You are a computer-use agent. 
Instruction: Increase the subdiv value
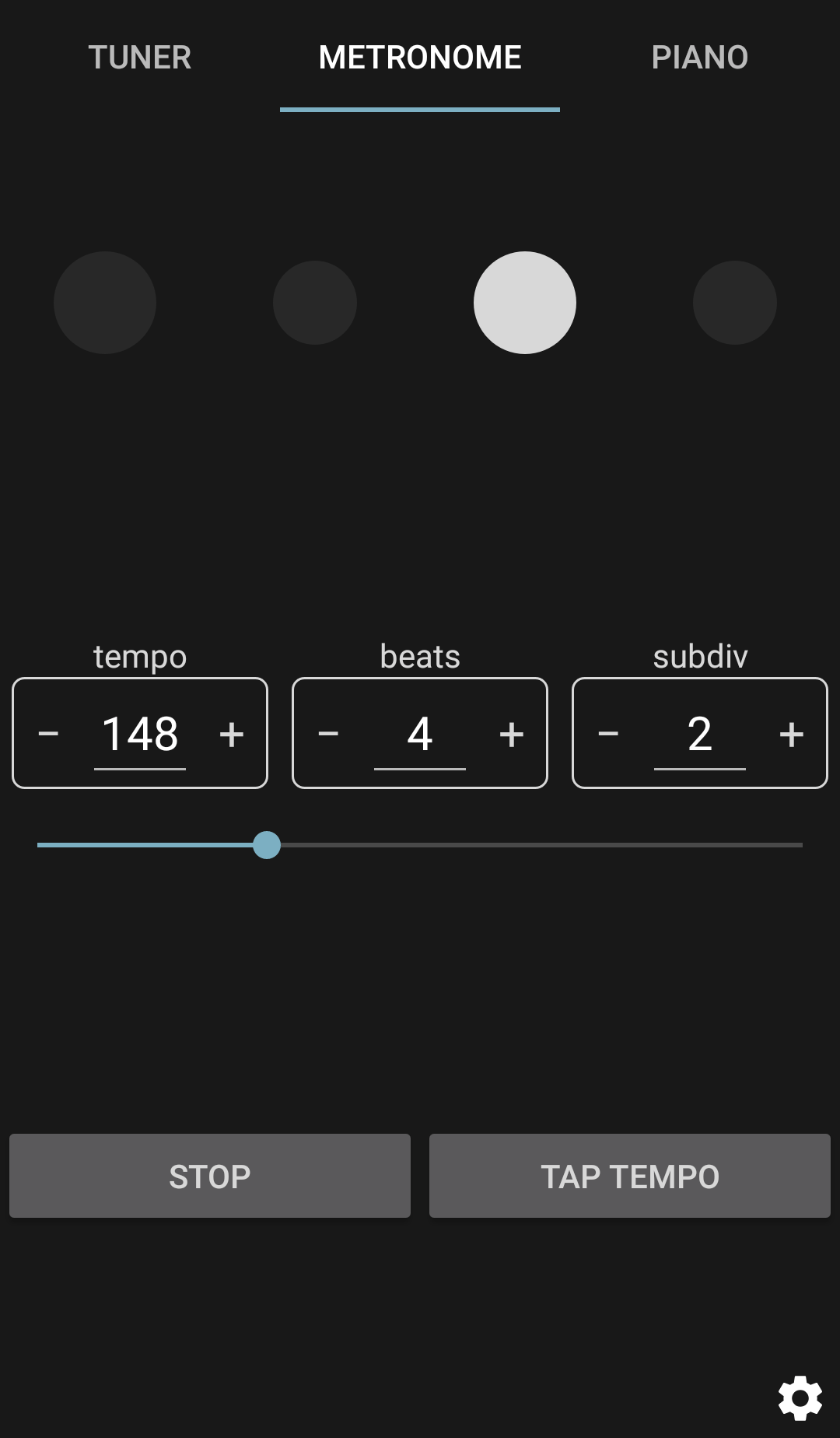pyautogui.click(x=792, y=734)
